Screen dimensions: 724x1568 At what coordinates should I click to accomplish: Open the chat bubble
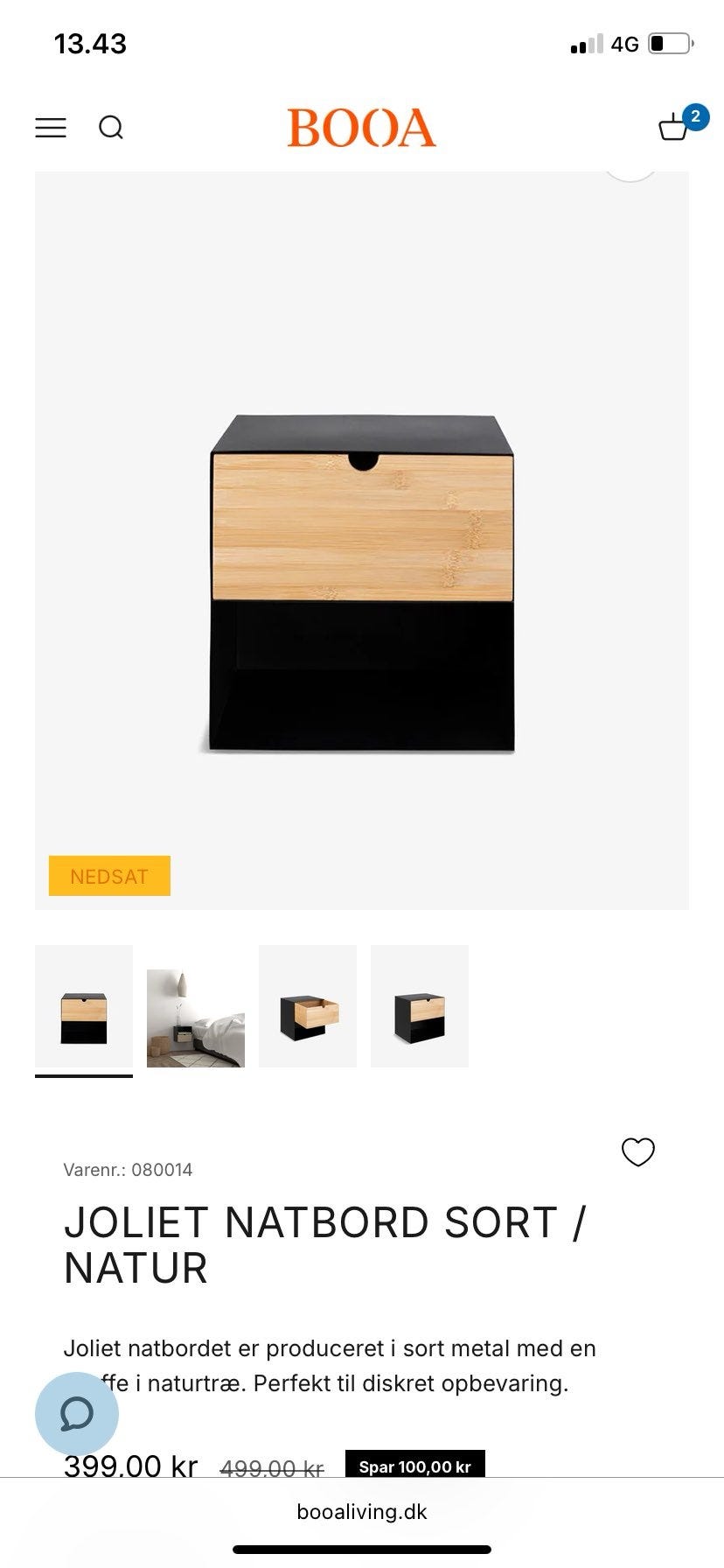click(x=77, y=1413)
